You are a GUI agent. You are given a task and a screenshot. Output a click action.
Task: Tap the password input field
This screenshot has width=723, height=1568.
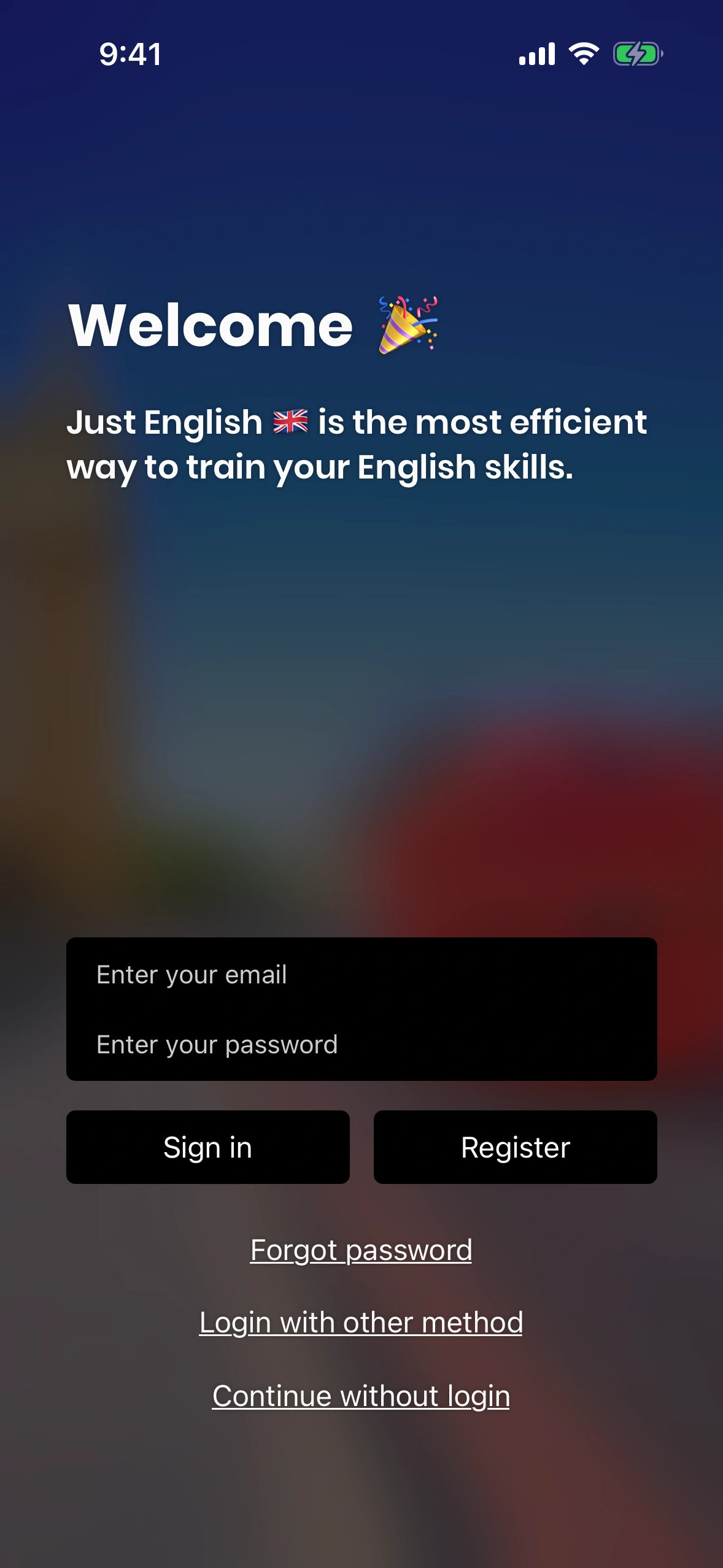[x=361, y=1044]
